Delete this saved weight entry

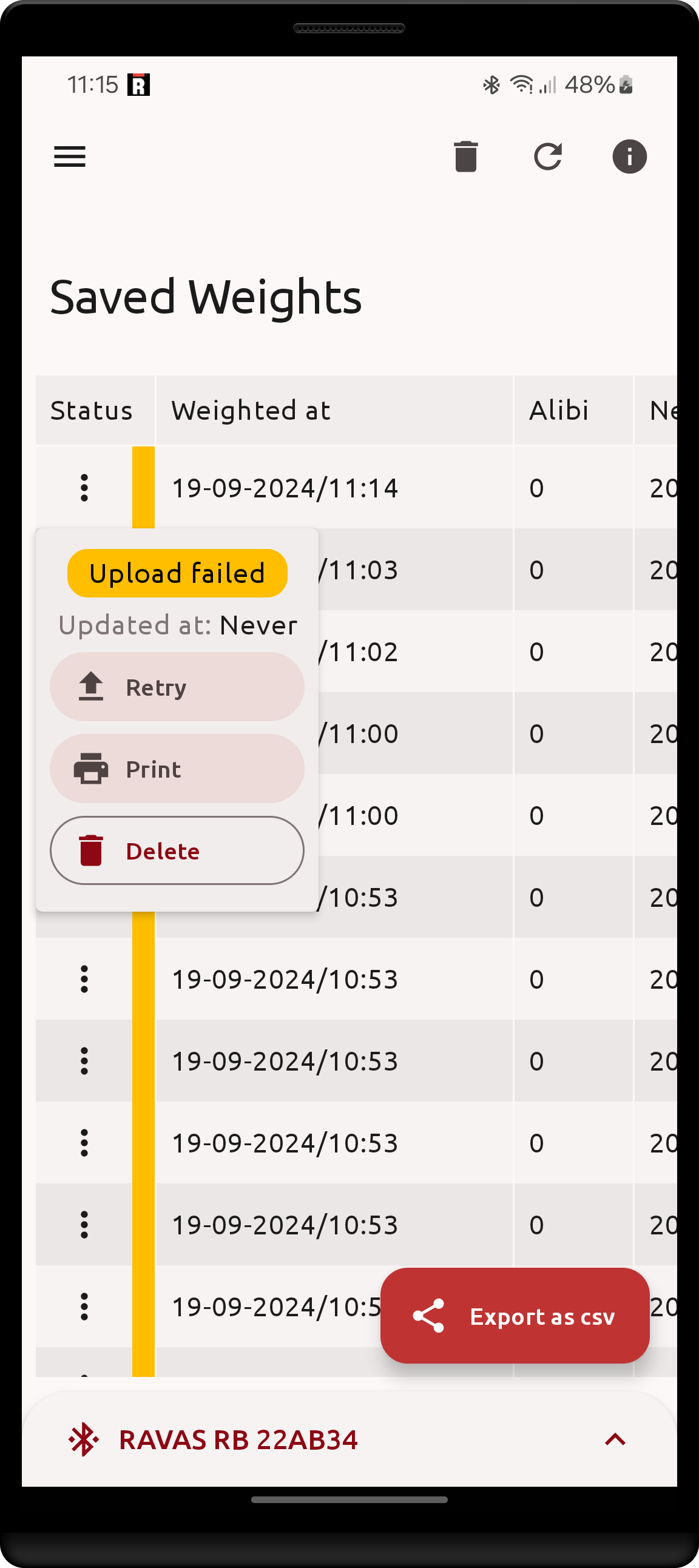click(x=177, y=850)
